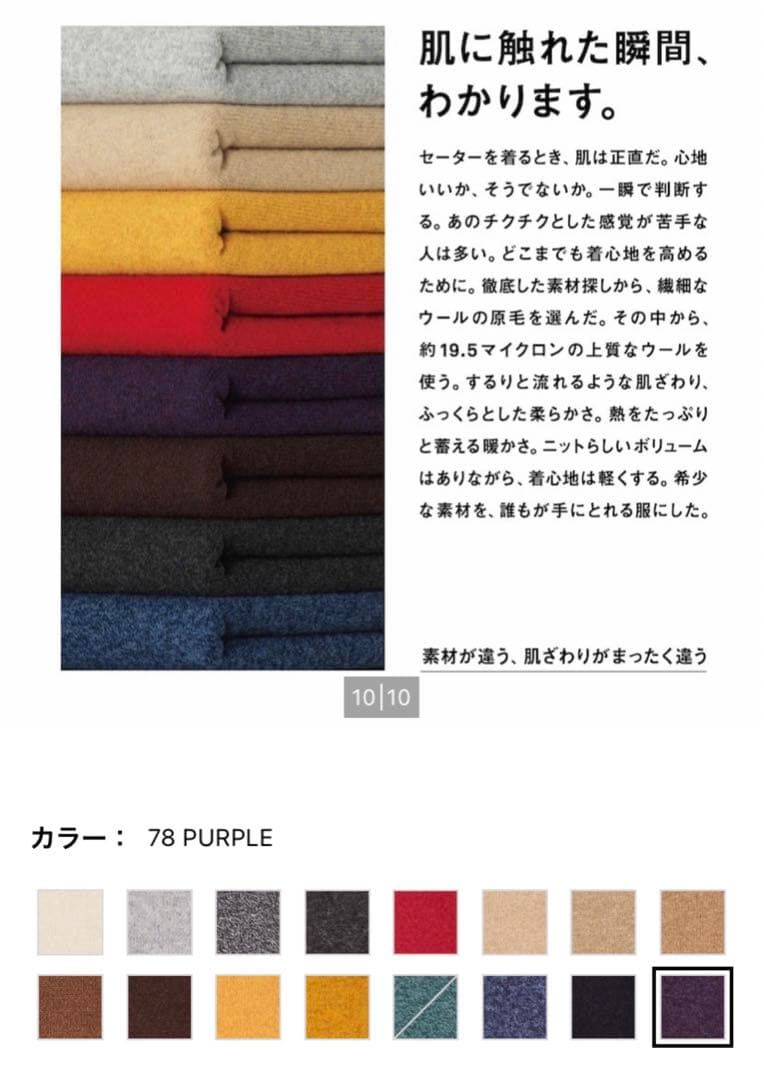Open the stacked sweaters product image
The width and height of the screenshot is (764, 1080).
[x=222, y=348]
